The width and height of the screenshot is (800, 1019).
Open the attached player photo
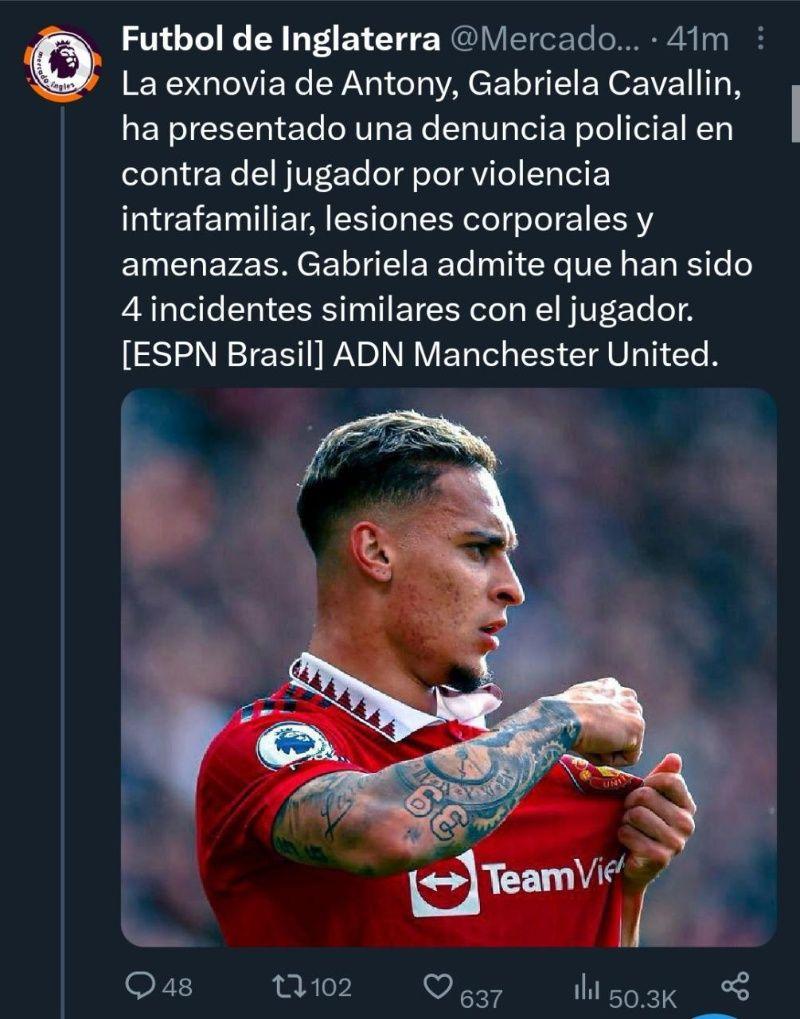[448, 666]
